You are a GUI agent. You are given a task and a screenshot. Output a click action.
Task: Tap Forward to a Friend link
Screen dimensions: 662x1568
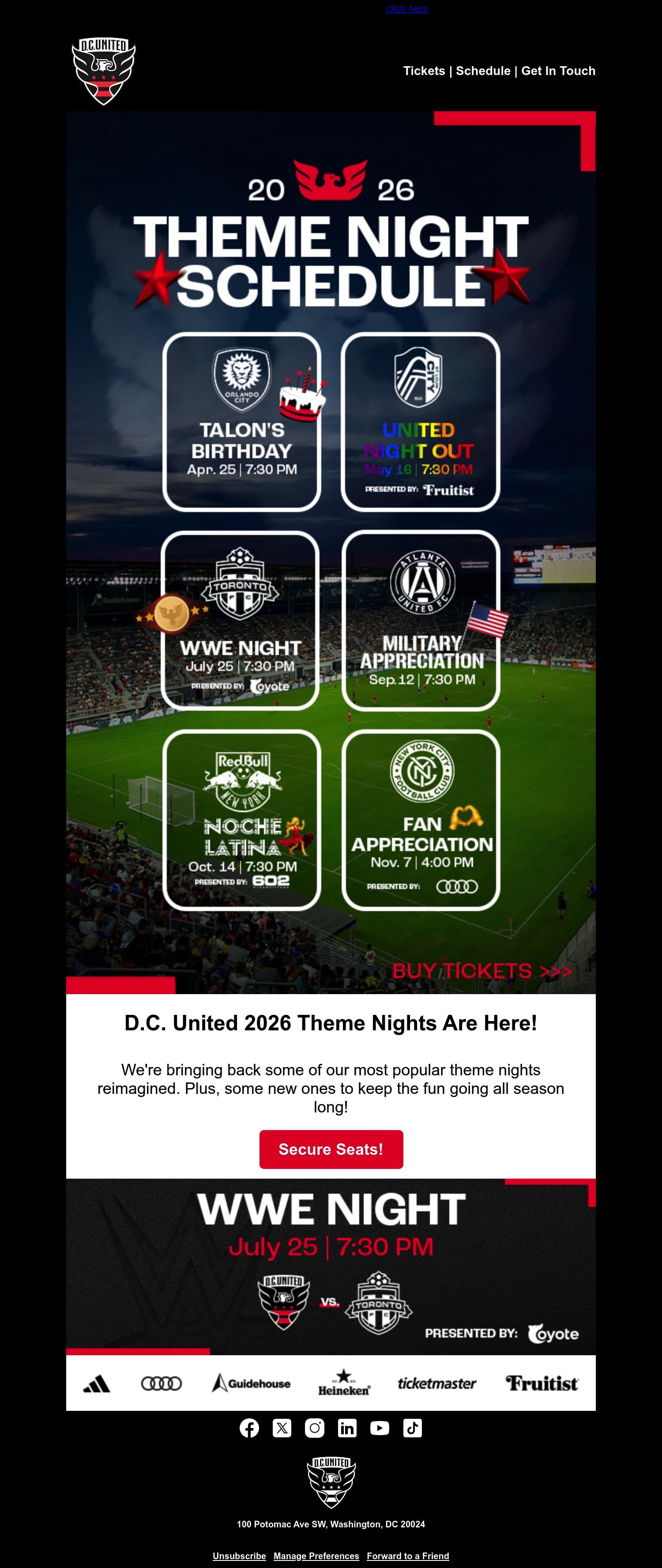tap(408, 1556)
